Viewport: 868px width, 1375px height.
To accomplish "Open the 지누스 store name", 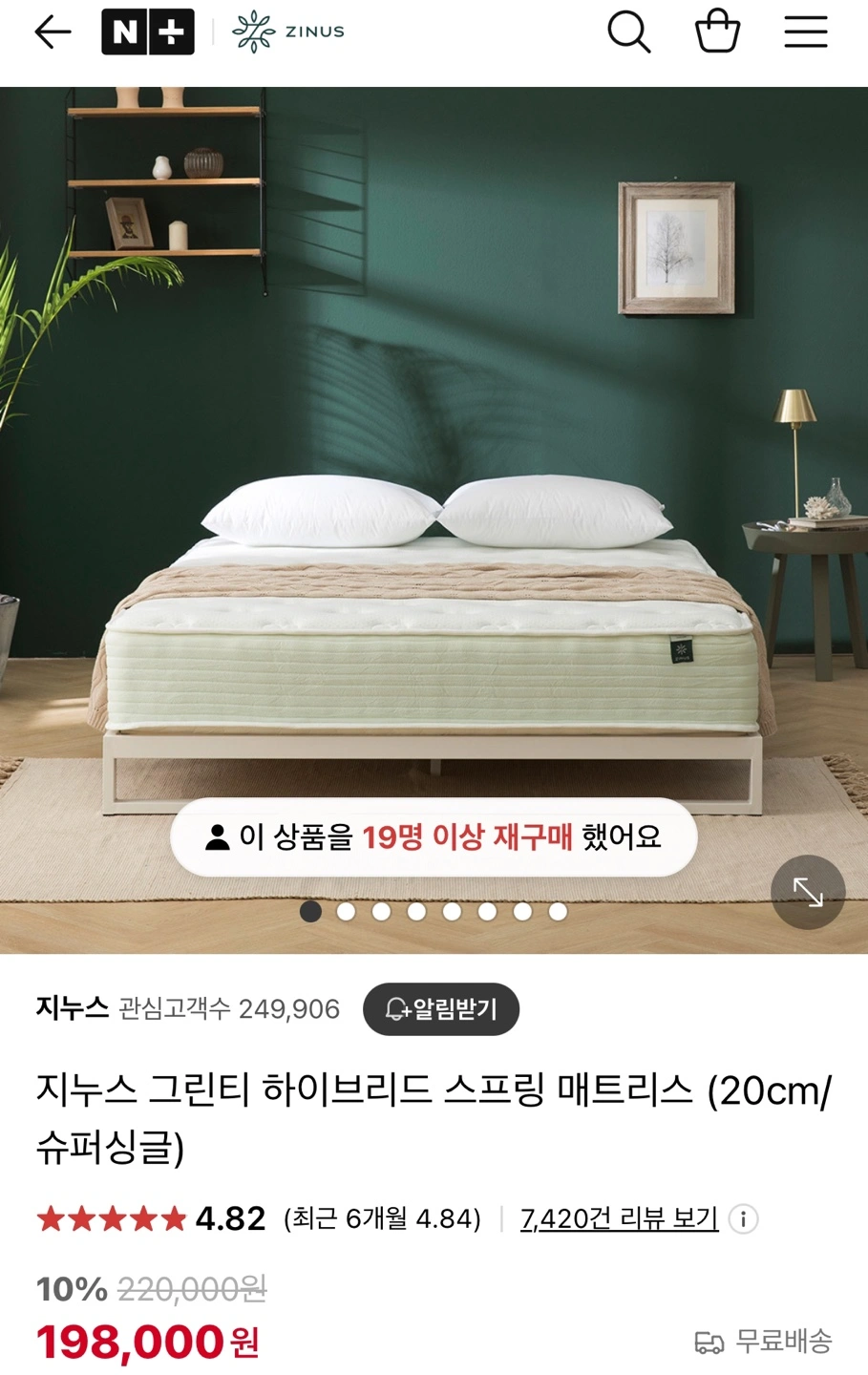I will tap(73, 1008).
